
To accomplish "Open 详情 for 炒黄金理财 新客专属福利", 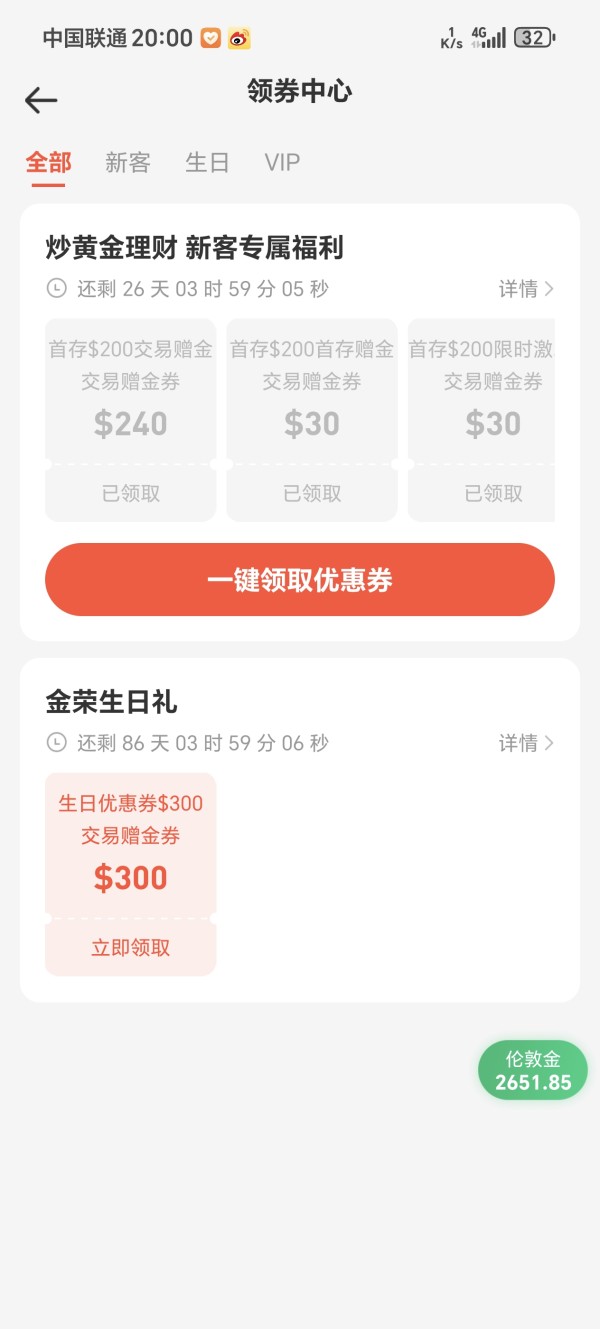I will click(x=526, y=289).
